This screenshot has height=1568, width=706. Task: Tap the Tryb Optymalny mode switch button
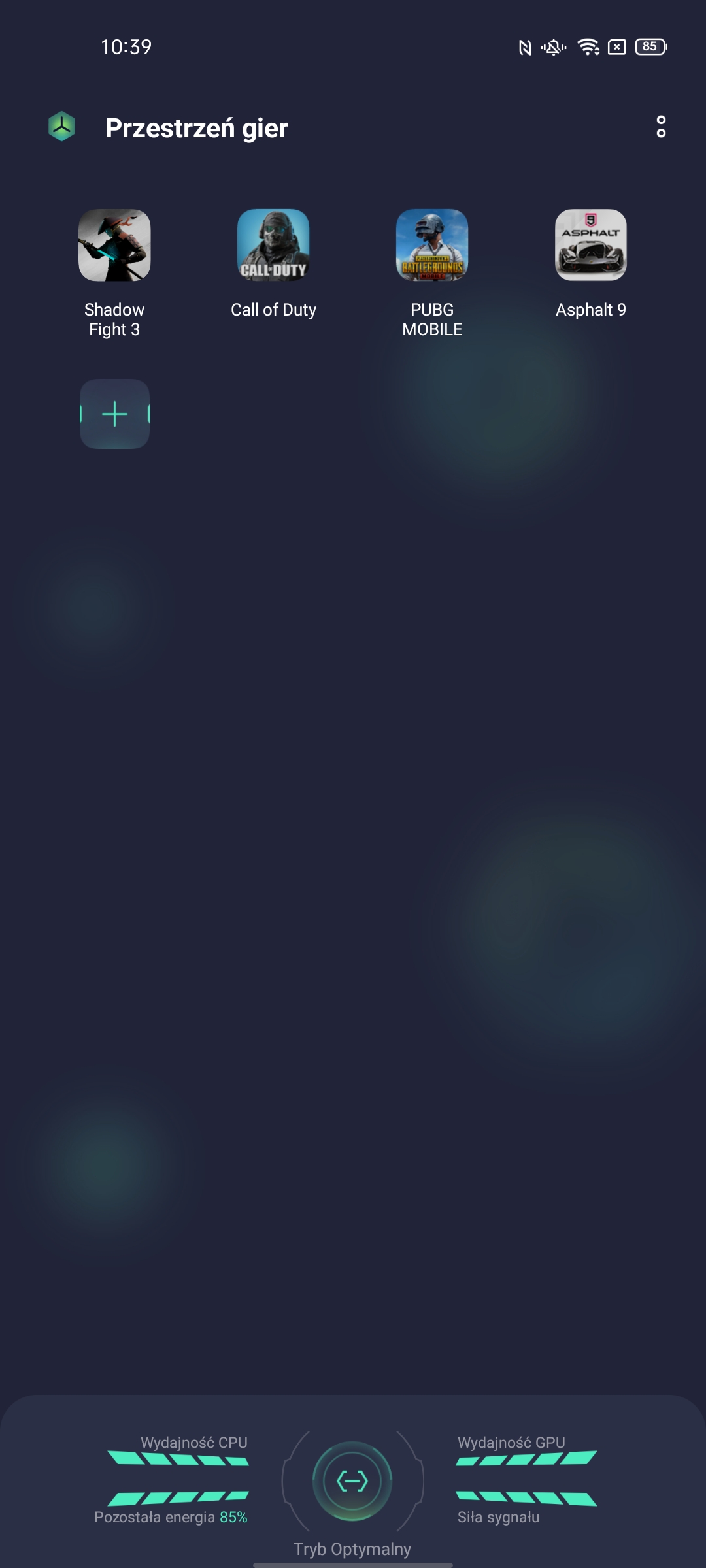coord(352,1481)
